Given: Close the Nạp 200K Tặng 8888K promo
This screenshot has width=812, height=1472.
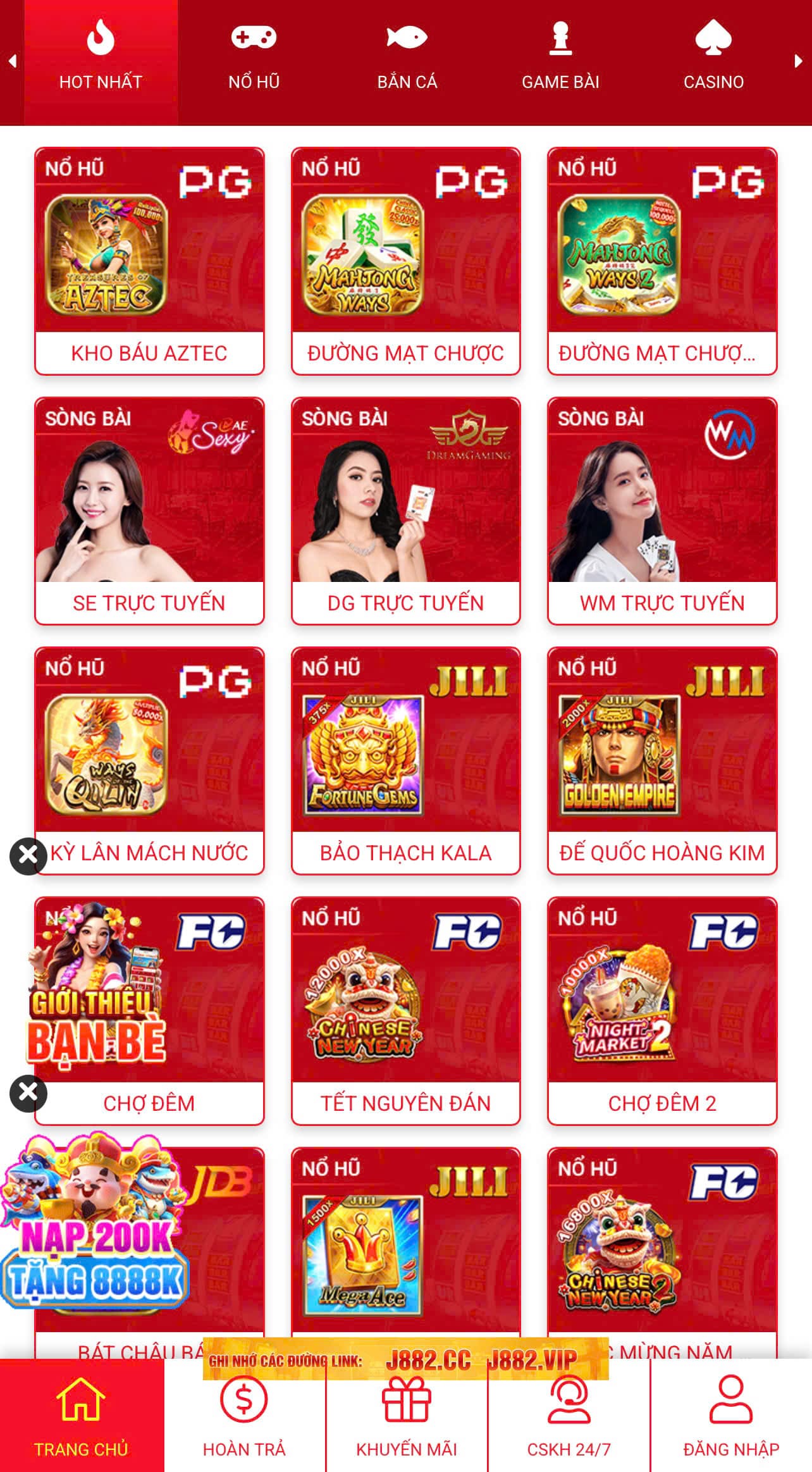Looking at the screenshot, I should click(28, 1093).
